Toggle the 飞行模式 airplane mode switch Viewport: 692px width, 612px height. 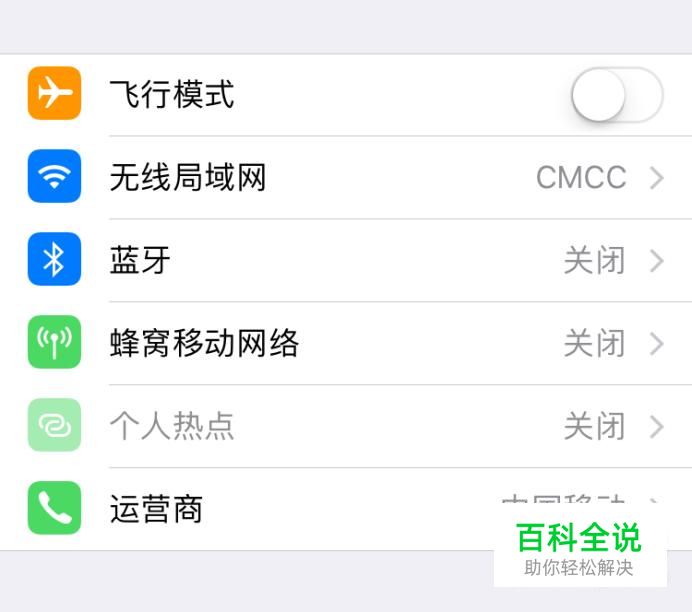click(616, 95)
